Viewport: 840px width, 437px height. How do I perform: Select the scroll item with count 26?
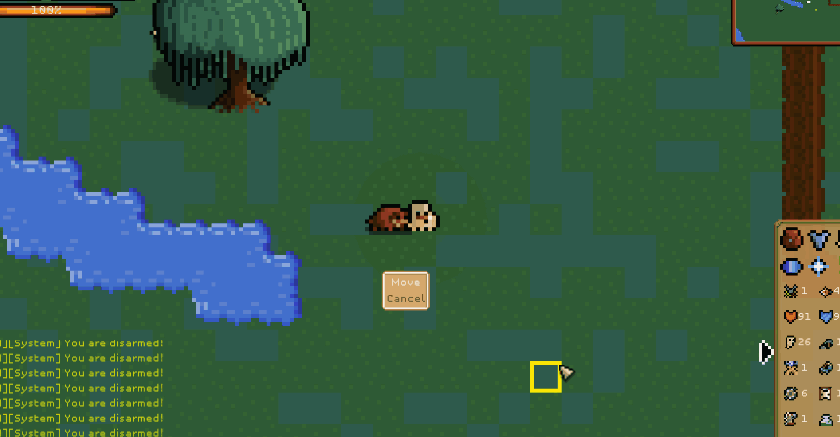(x=790, y=343)
